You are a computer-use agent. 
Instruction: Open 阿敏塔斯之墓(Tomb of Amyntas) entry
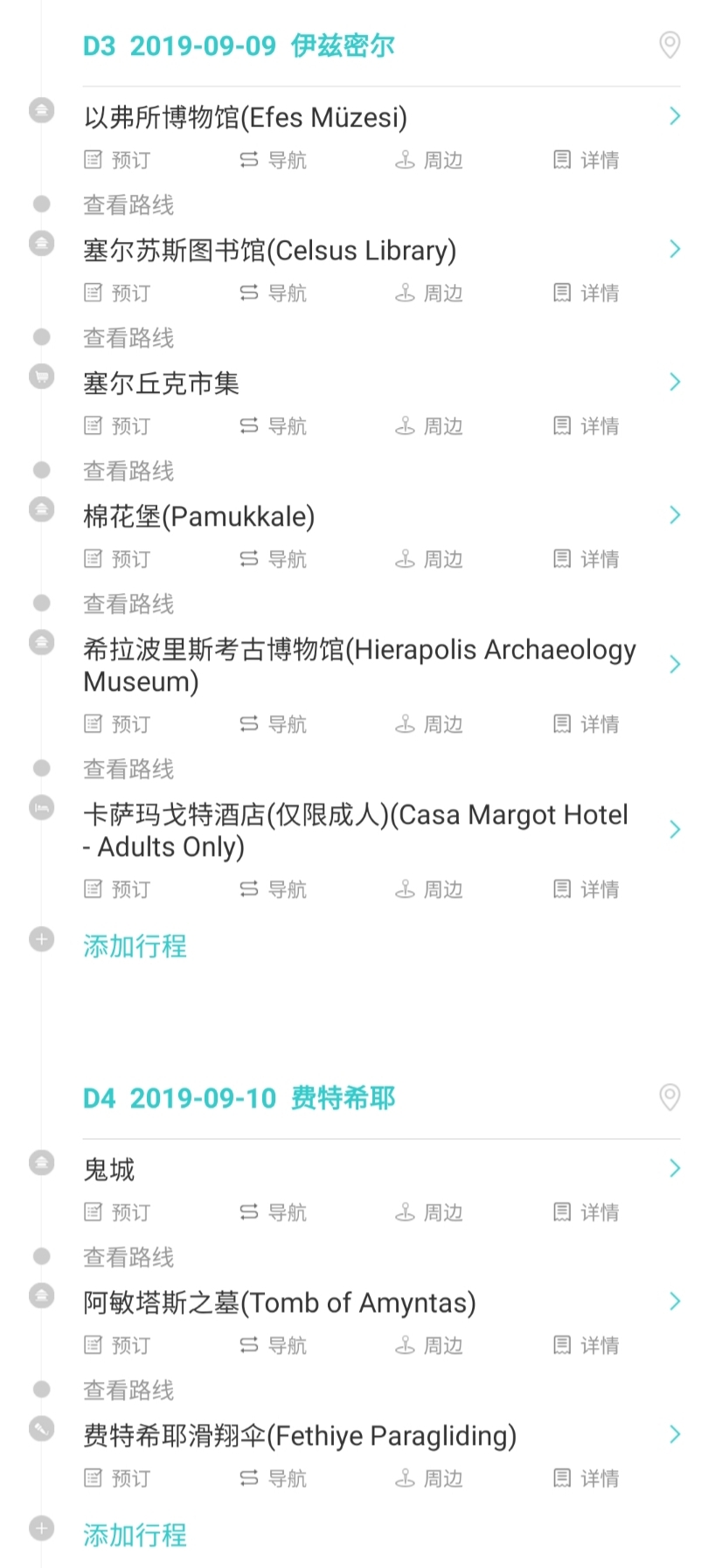point(280,1302)
